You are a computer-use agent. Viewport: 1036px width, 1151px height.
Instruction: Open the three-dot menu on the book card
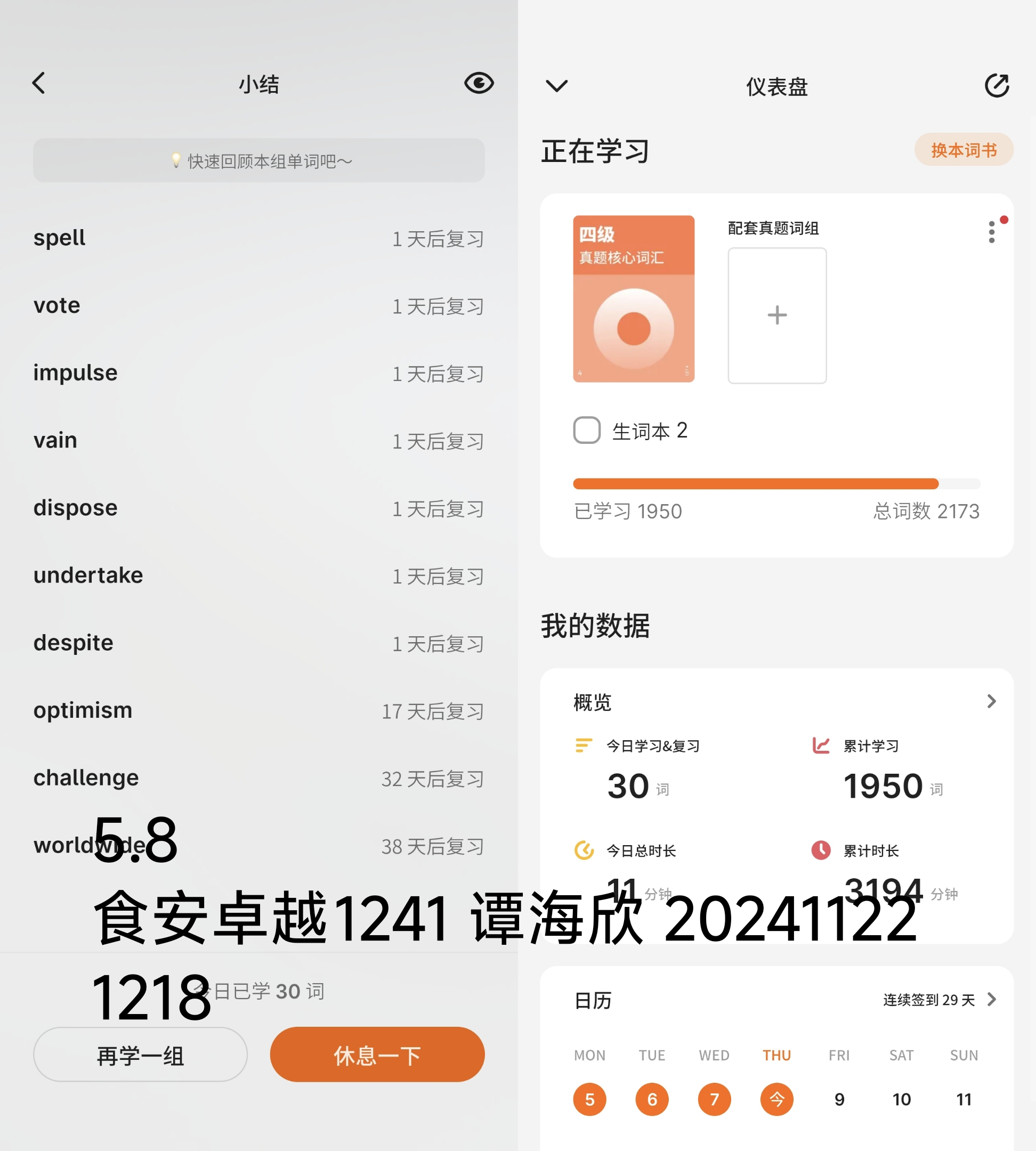tap(992, 232)
